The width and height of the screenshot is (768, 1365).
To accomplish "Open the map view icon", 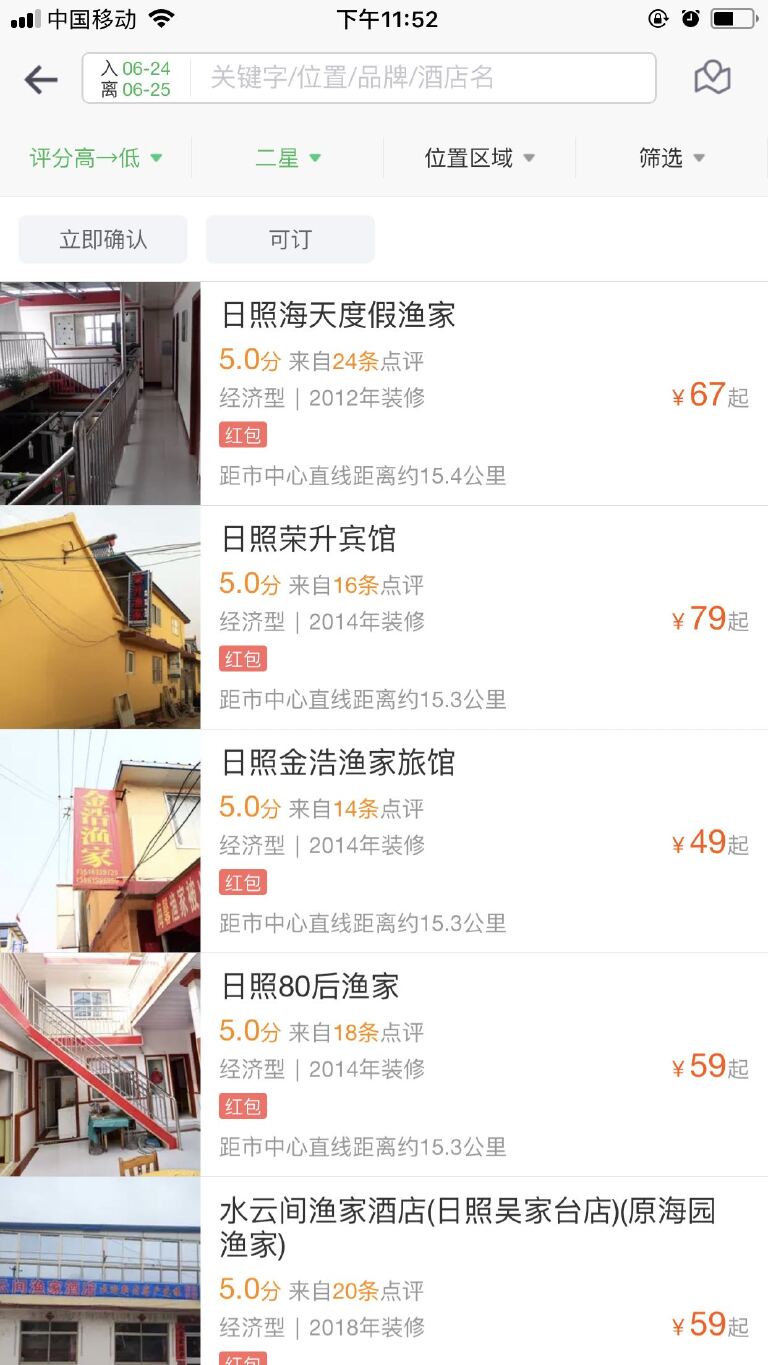I will 712,78.
